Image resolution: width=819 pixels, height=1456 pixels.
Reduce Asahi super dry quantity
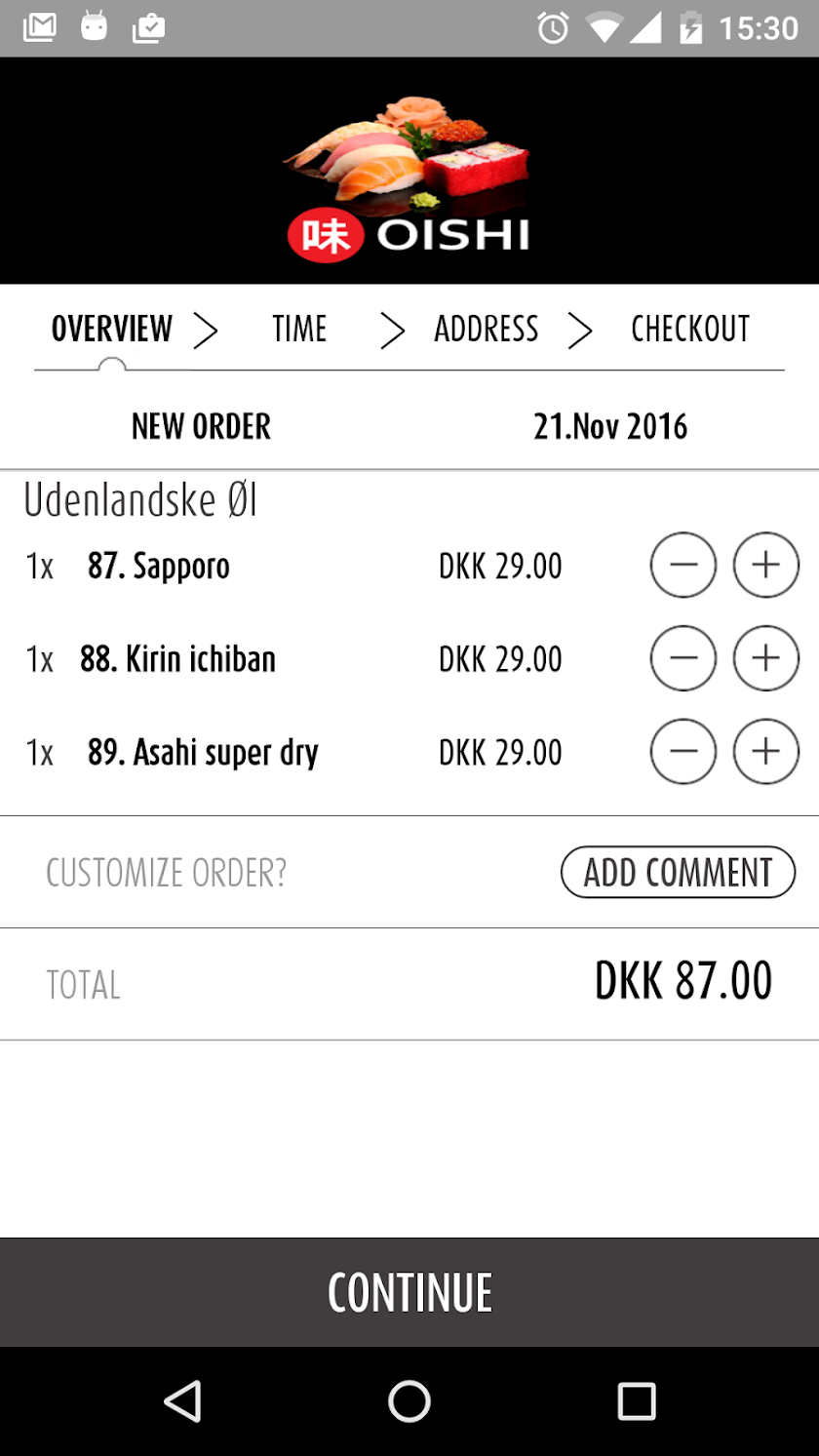click(683, 752)
